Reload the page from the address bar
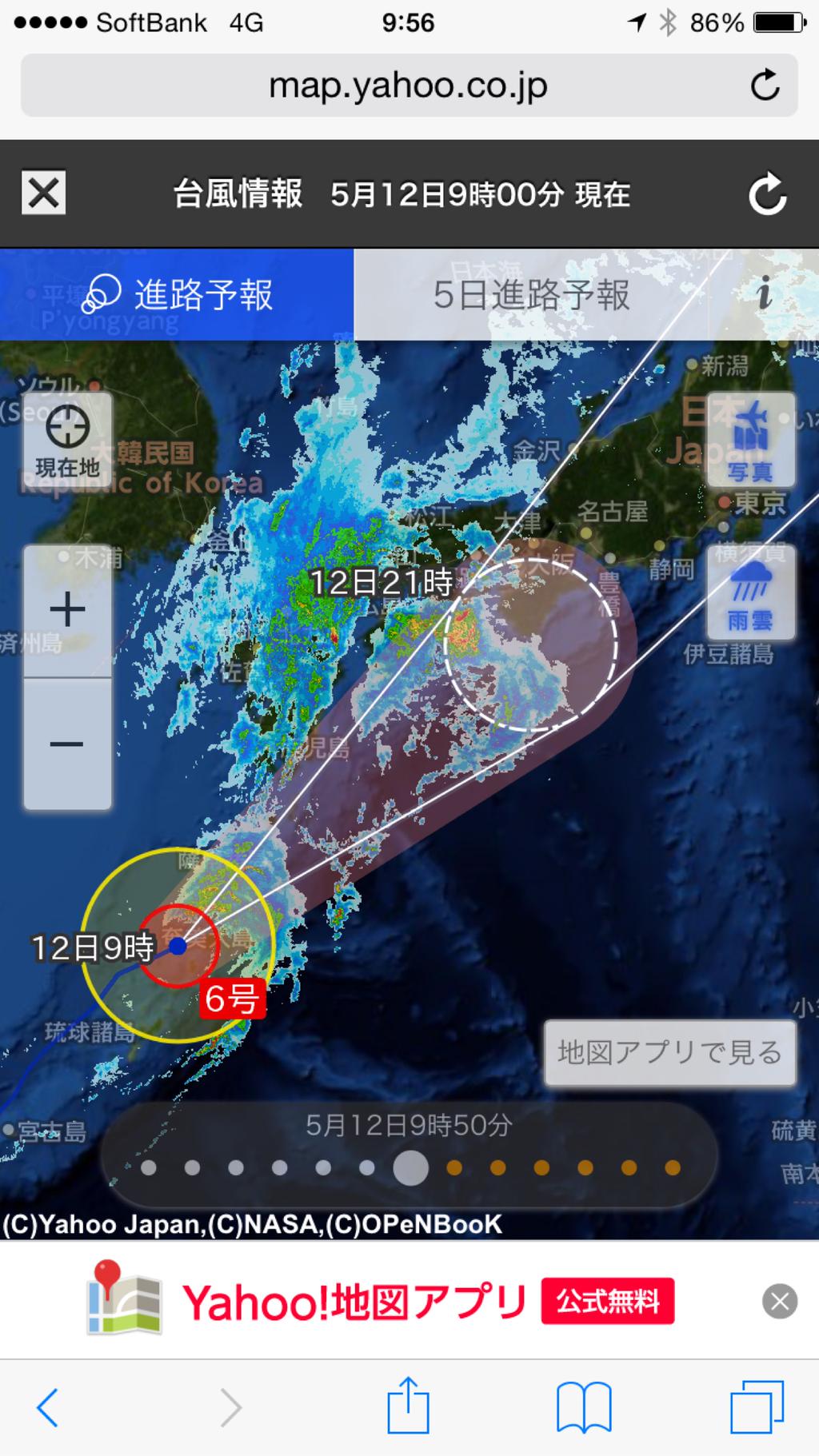 (765, 85)
